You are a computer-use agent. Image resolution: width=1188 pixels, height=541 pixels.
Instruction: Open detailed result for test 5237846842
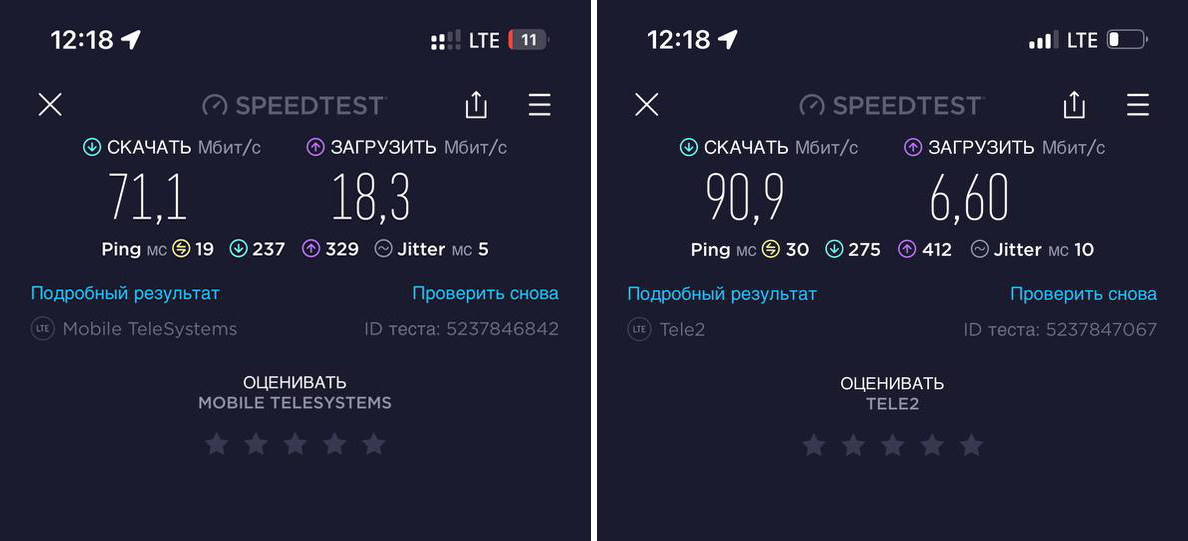tap(125, 293)
